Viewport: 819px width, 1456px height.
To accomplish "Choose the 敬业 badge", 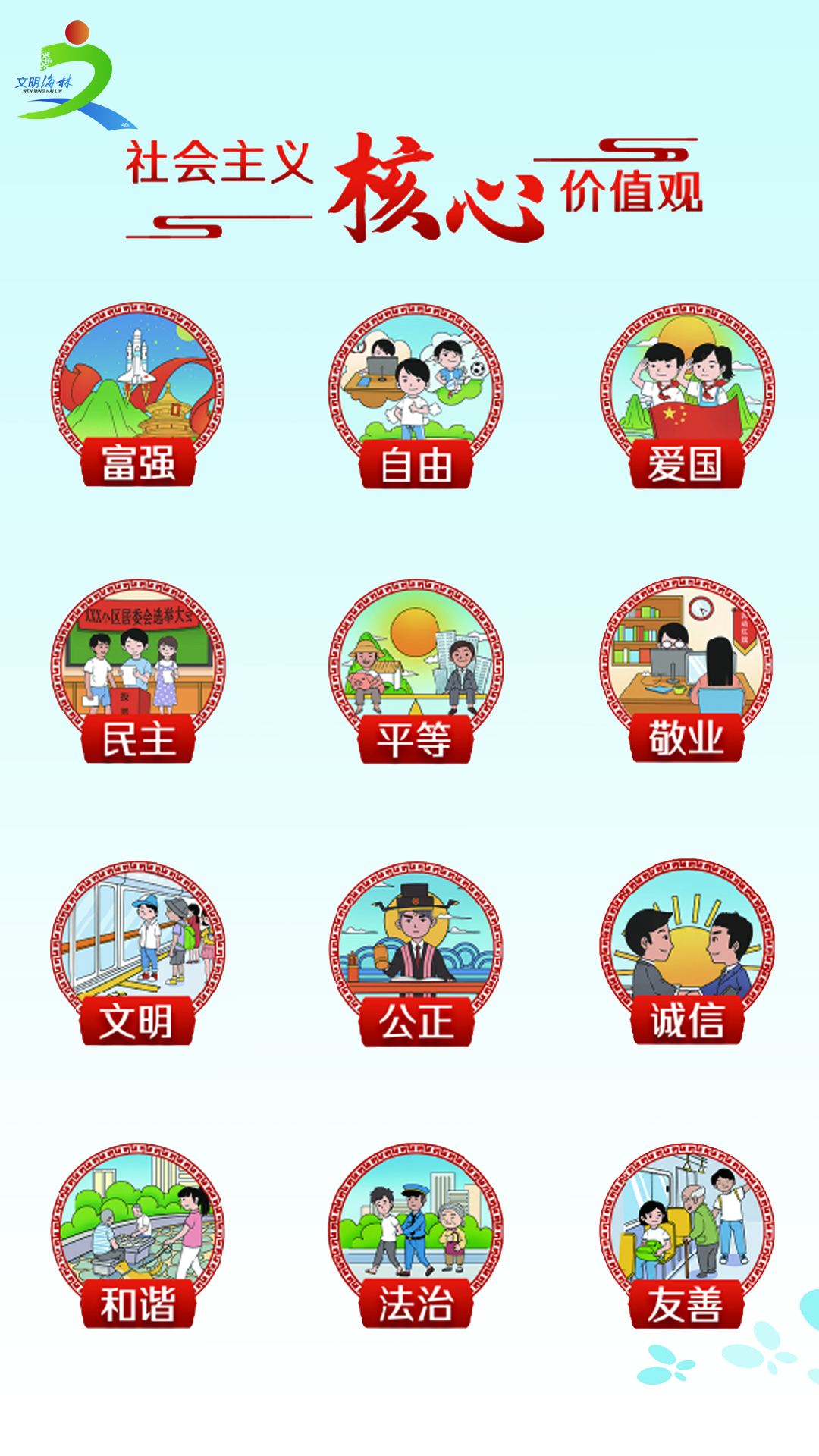I will [686, 670].
